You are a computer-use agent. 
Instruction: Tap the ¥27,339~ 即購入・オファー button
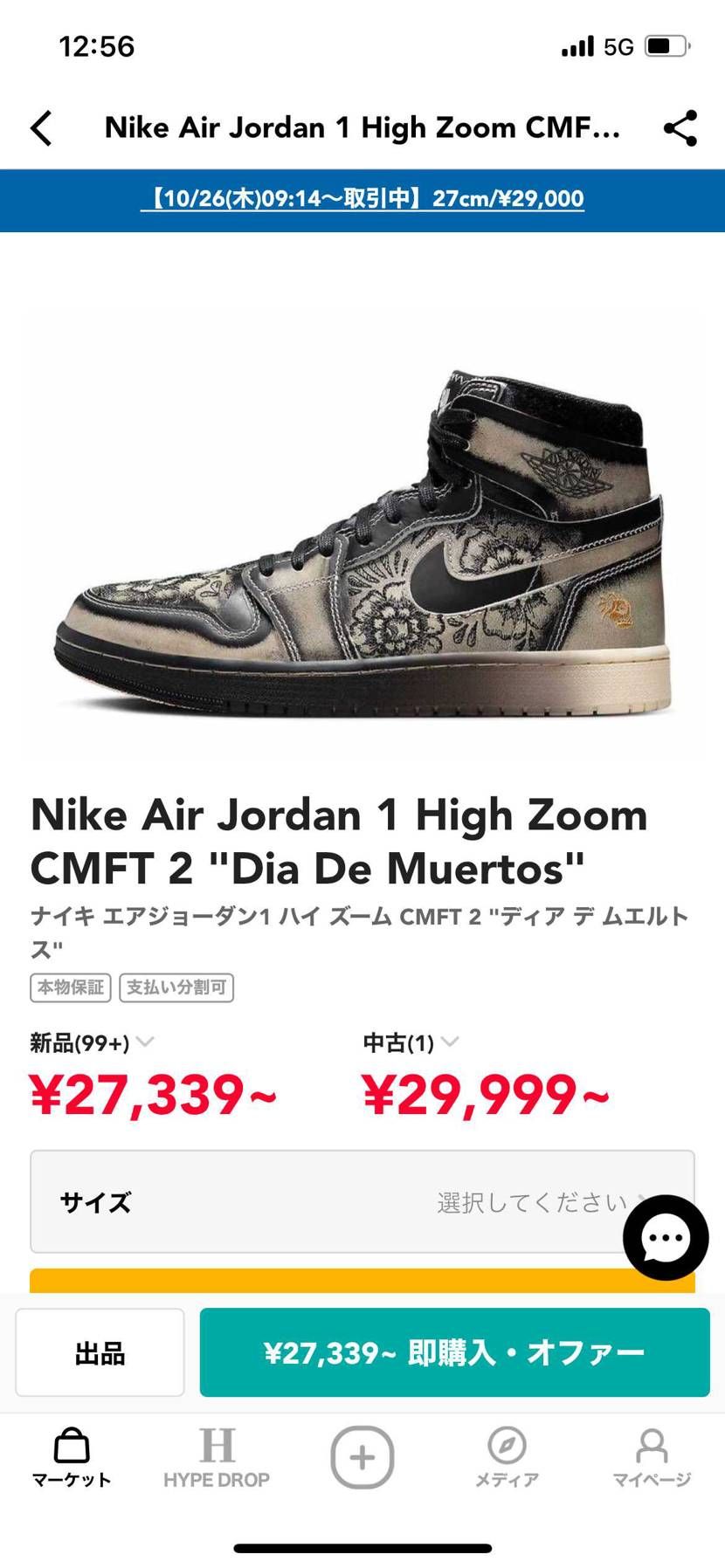click(454, 1352)
